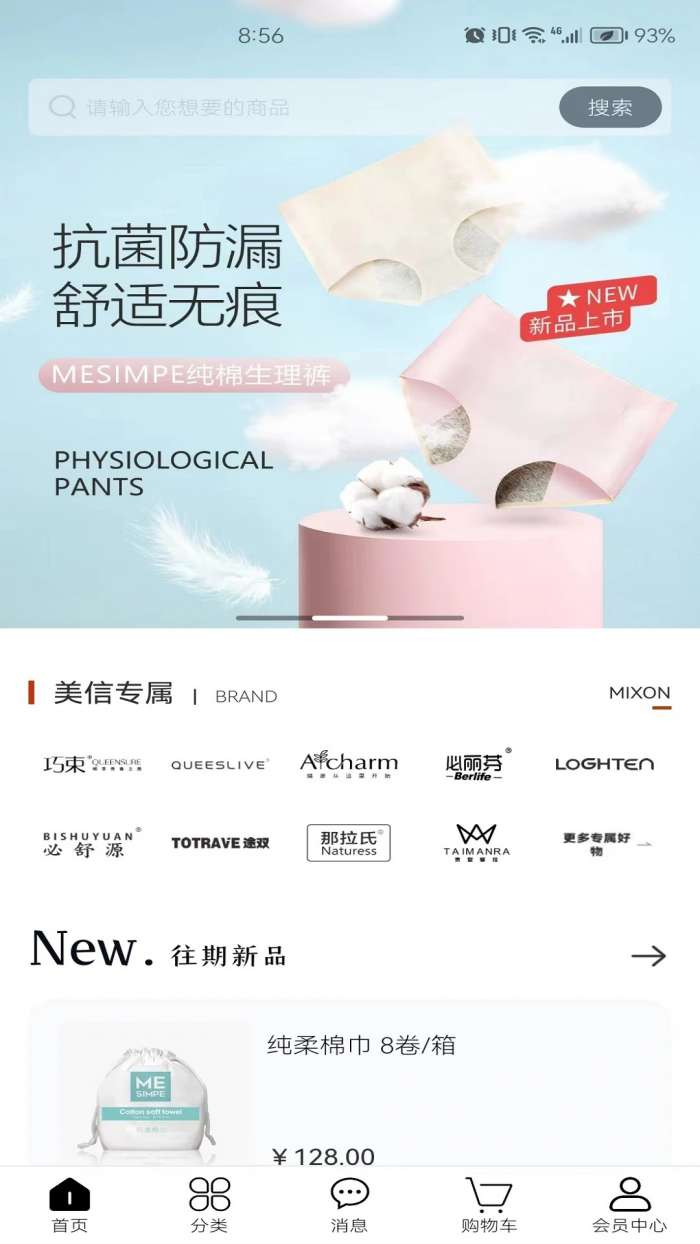Open the 巧束 QUEENSURE brand
700x1244 pixels.
point(92,764)
